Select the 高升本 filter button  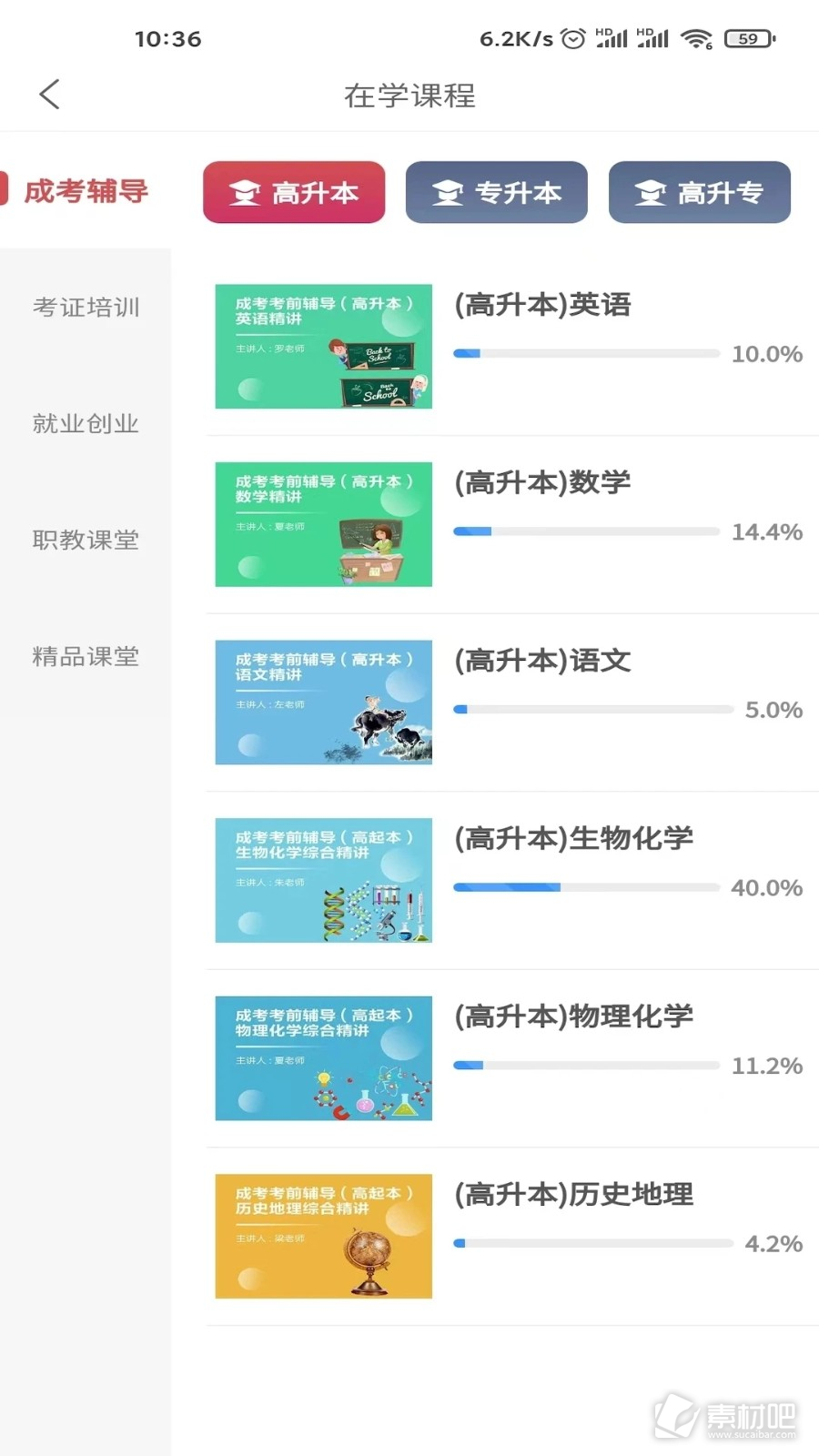tap(294, 192)
